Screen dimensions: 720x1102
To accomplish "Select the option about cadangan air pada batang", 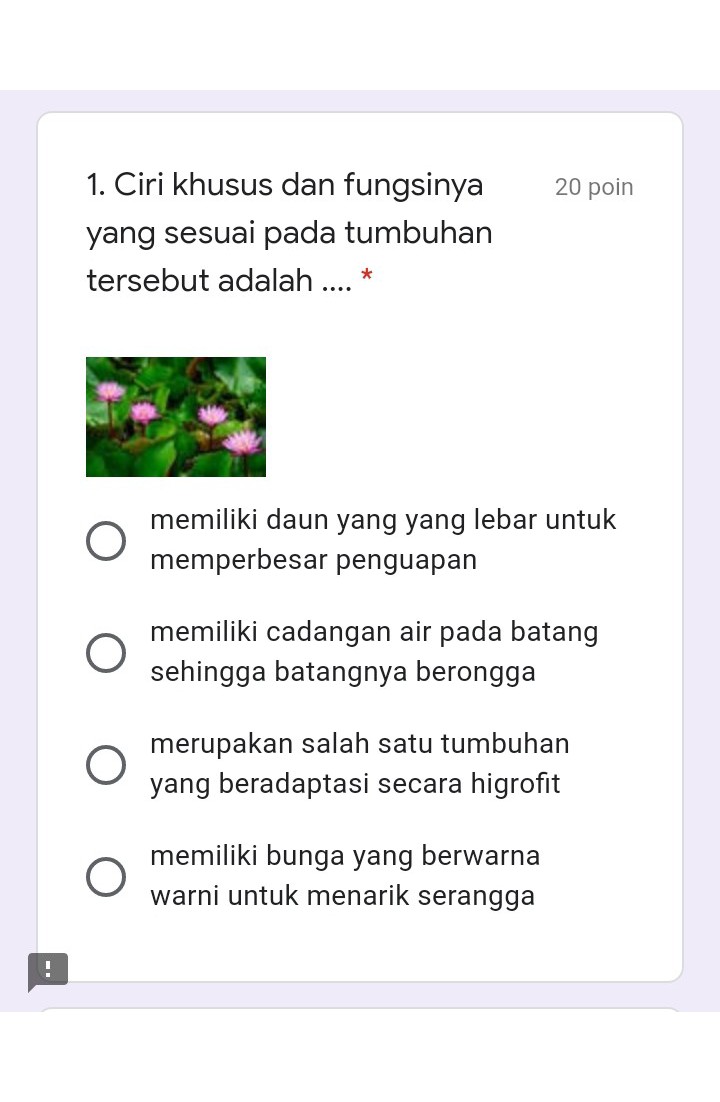I will click(106, 652).
